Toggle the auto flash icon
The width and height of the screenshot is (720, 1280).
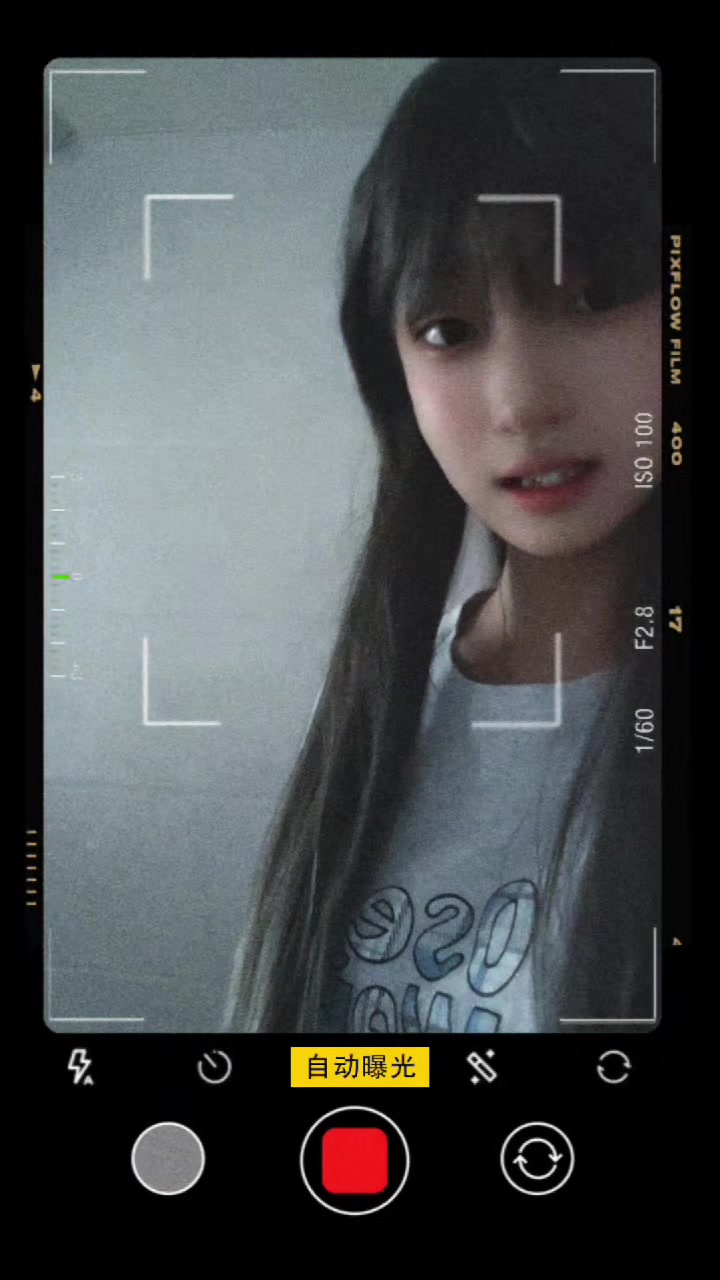tap(80, 1067)
